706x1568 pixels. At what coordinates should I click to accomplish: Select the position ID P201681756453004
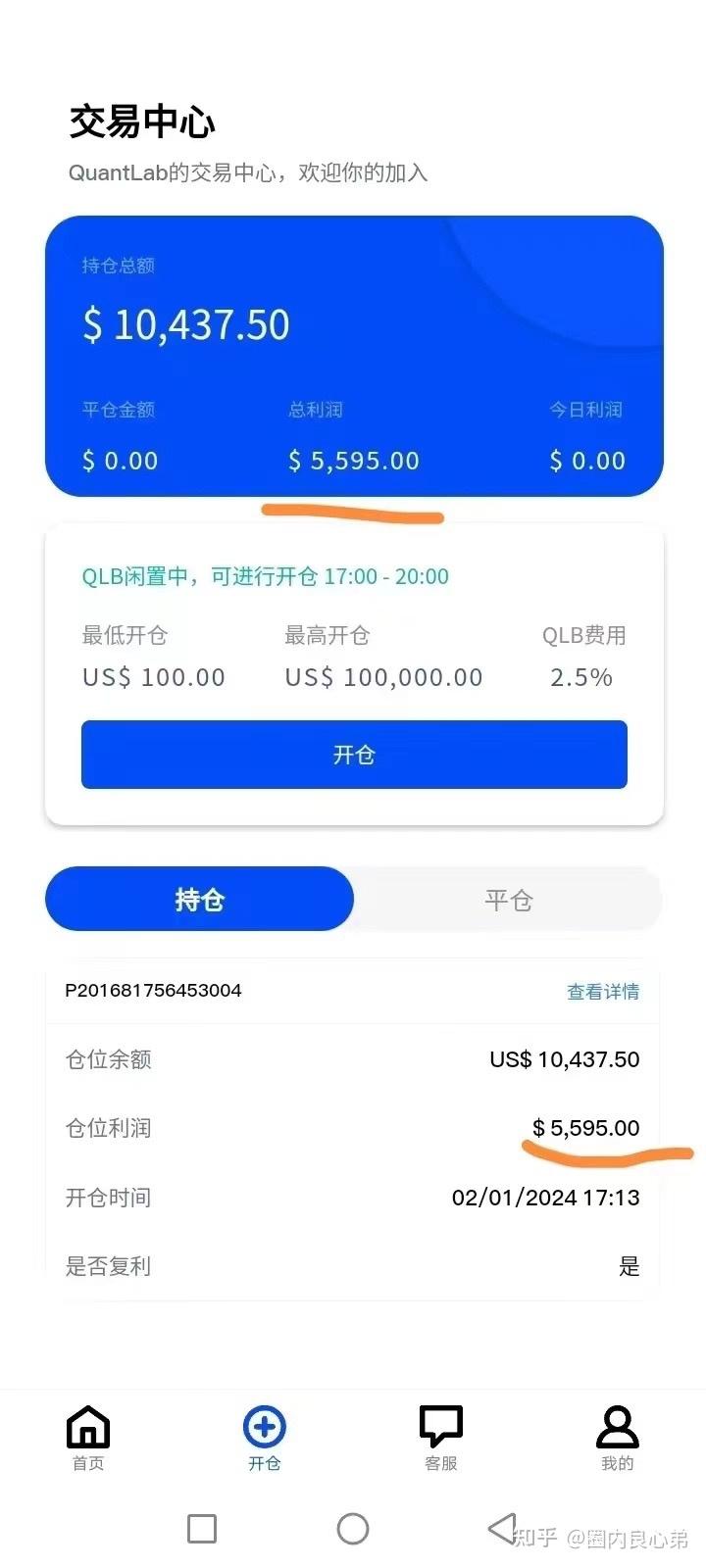(x=153, y=991)
